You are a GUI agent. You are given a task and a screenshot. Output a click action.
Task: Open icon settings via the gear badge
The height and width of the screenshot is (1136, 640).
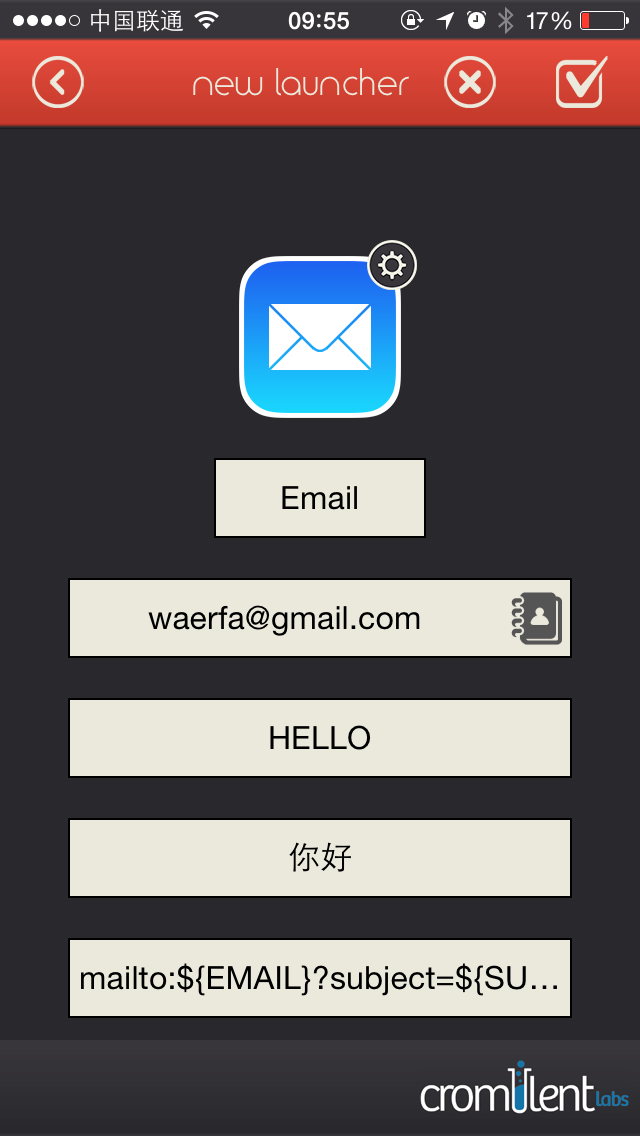point(392,266)
